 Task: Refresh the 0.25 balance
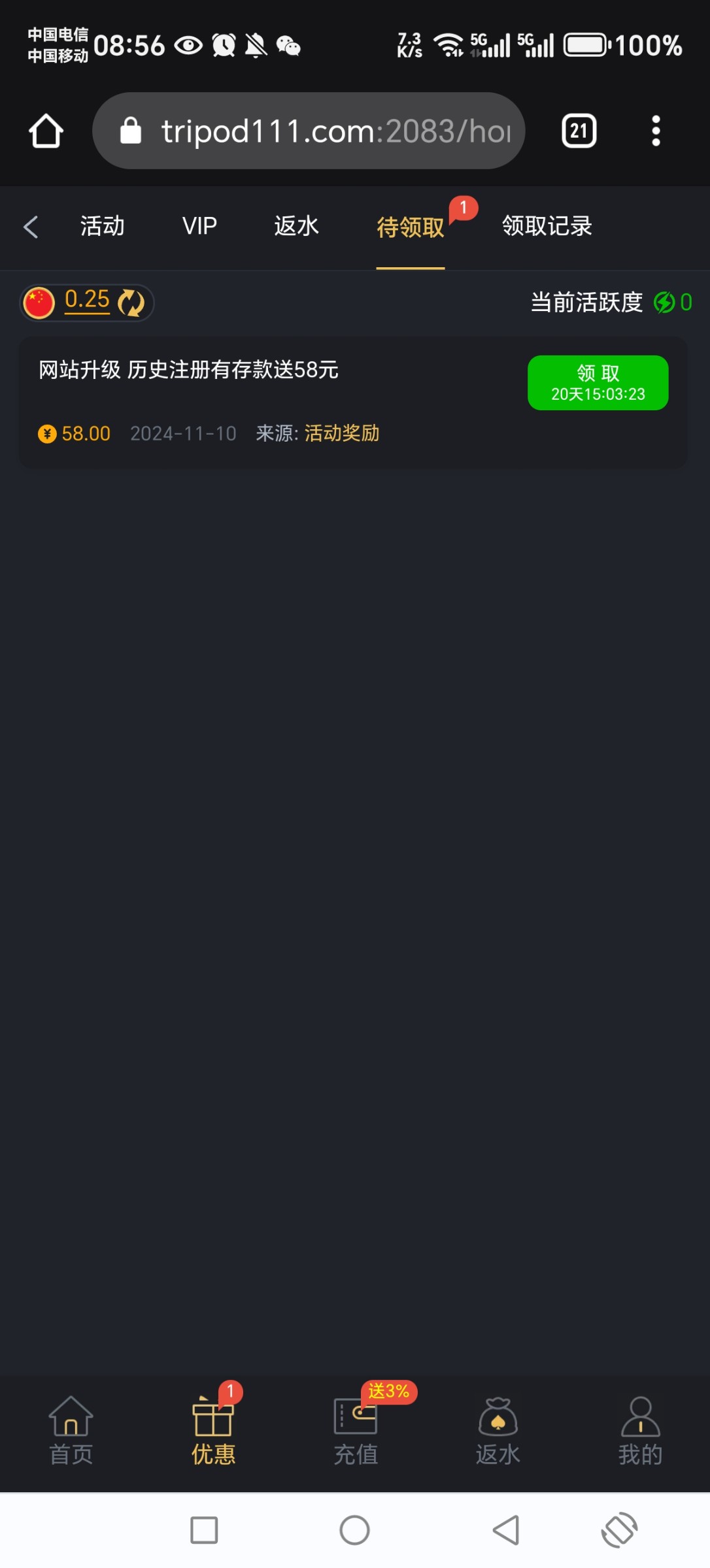pyautogui.click(x=131, y=302)
